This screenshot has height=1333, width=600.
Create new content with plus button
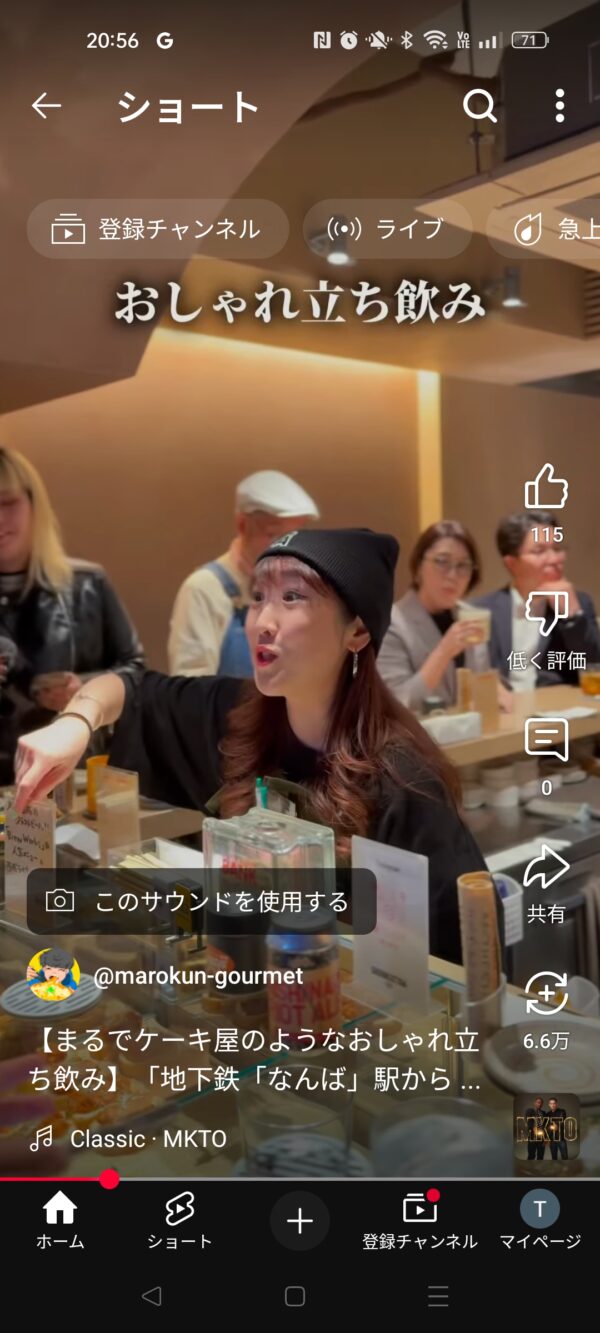click(x=300, y=1221)
